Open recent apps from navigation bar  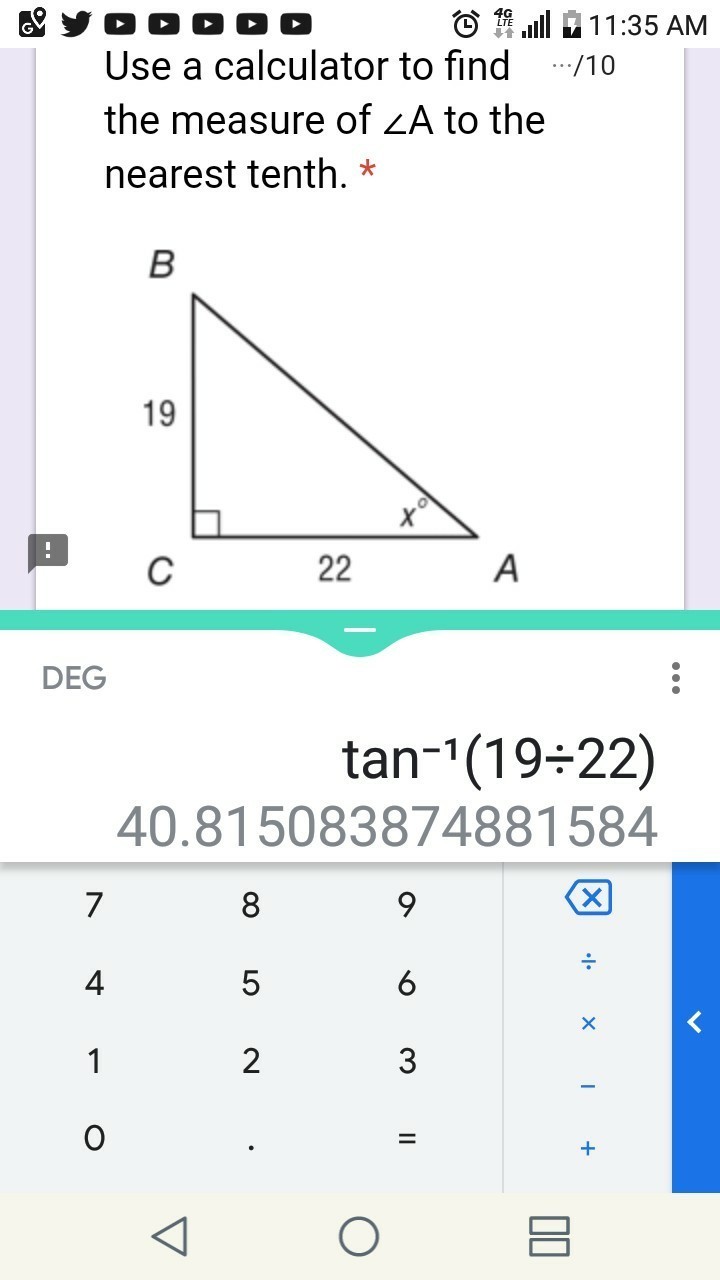coord(549,1237)
